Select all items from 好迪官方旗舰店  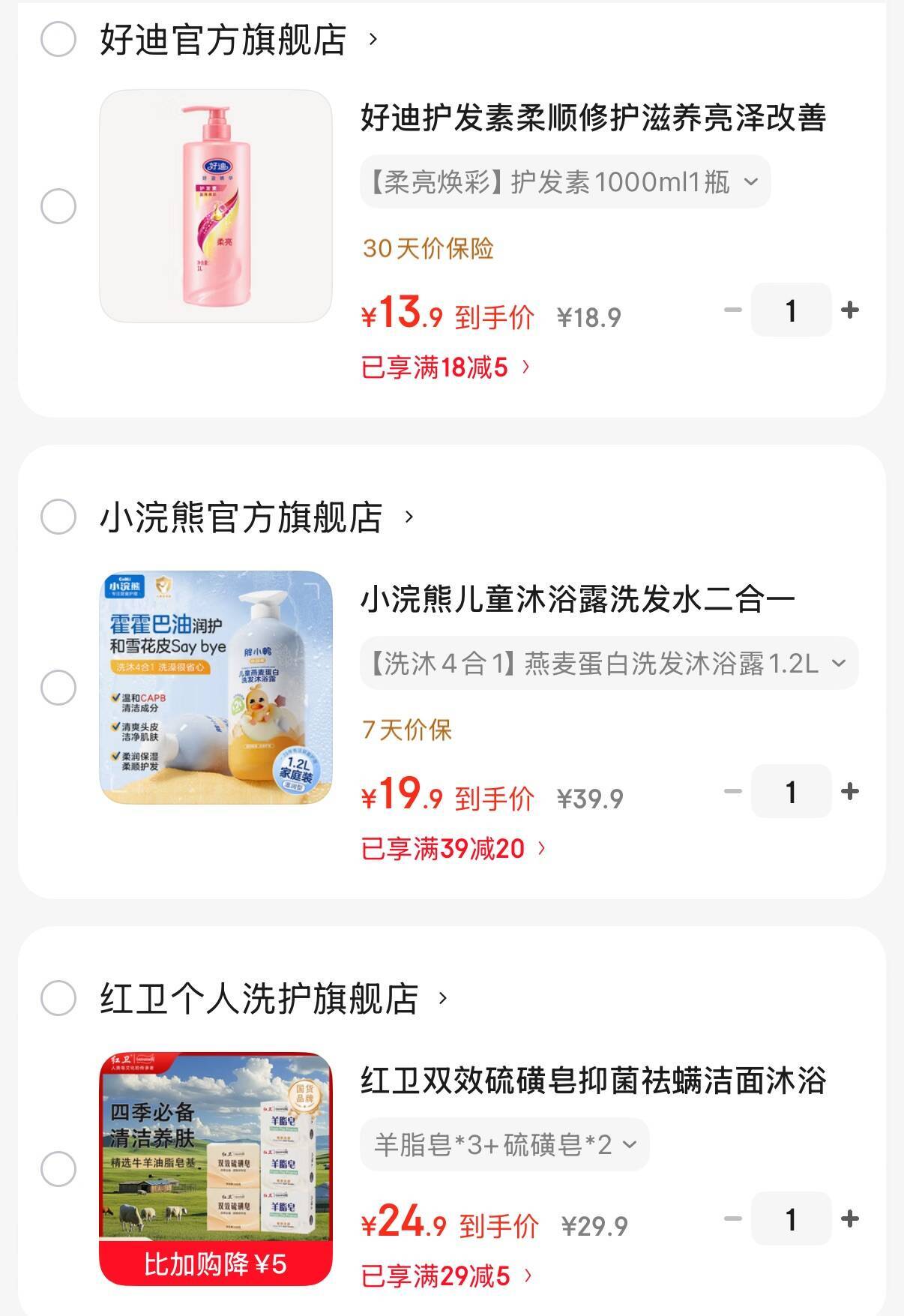(x=58, y=39)
